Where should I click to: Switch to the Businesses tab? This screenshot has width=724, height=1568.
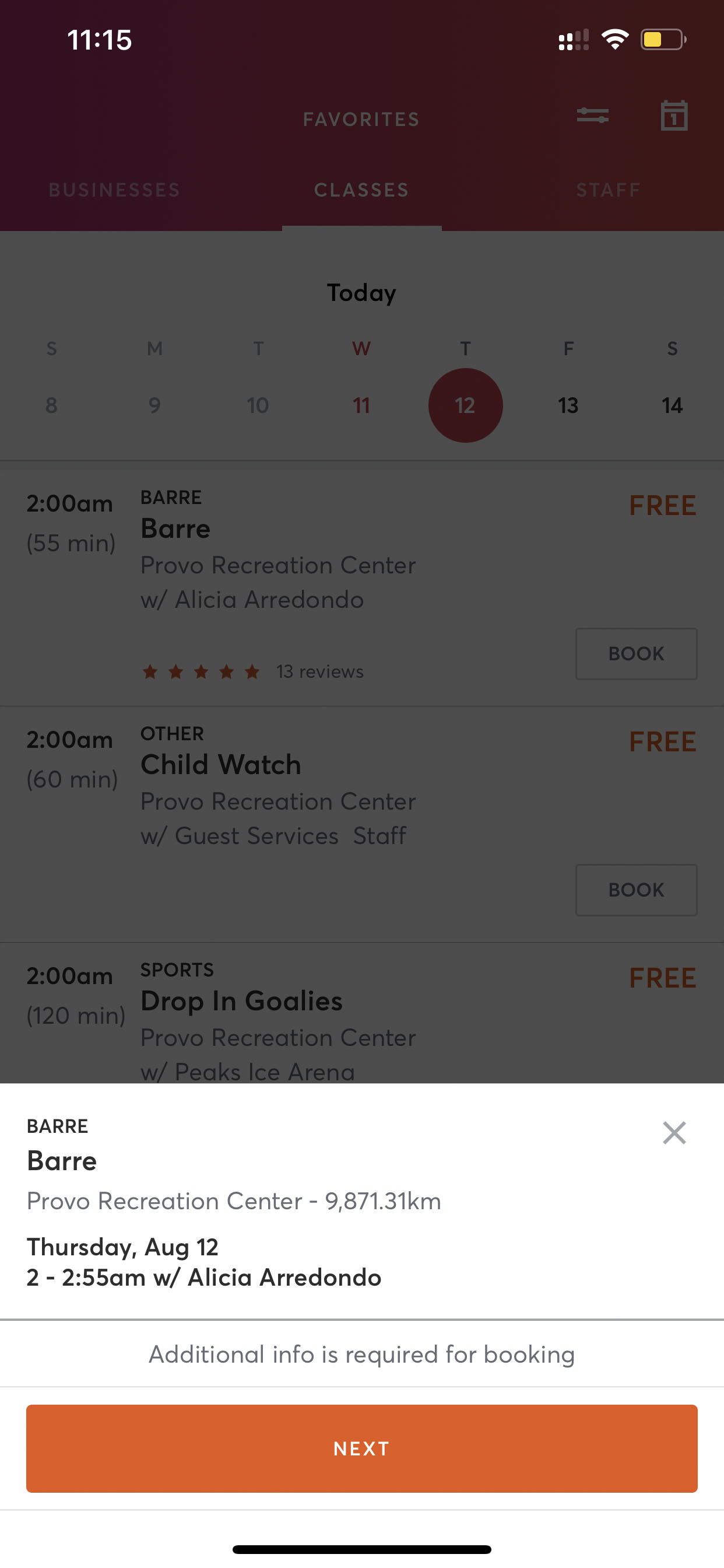[114, 190]
